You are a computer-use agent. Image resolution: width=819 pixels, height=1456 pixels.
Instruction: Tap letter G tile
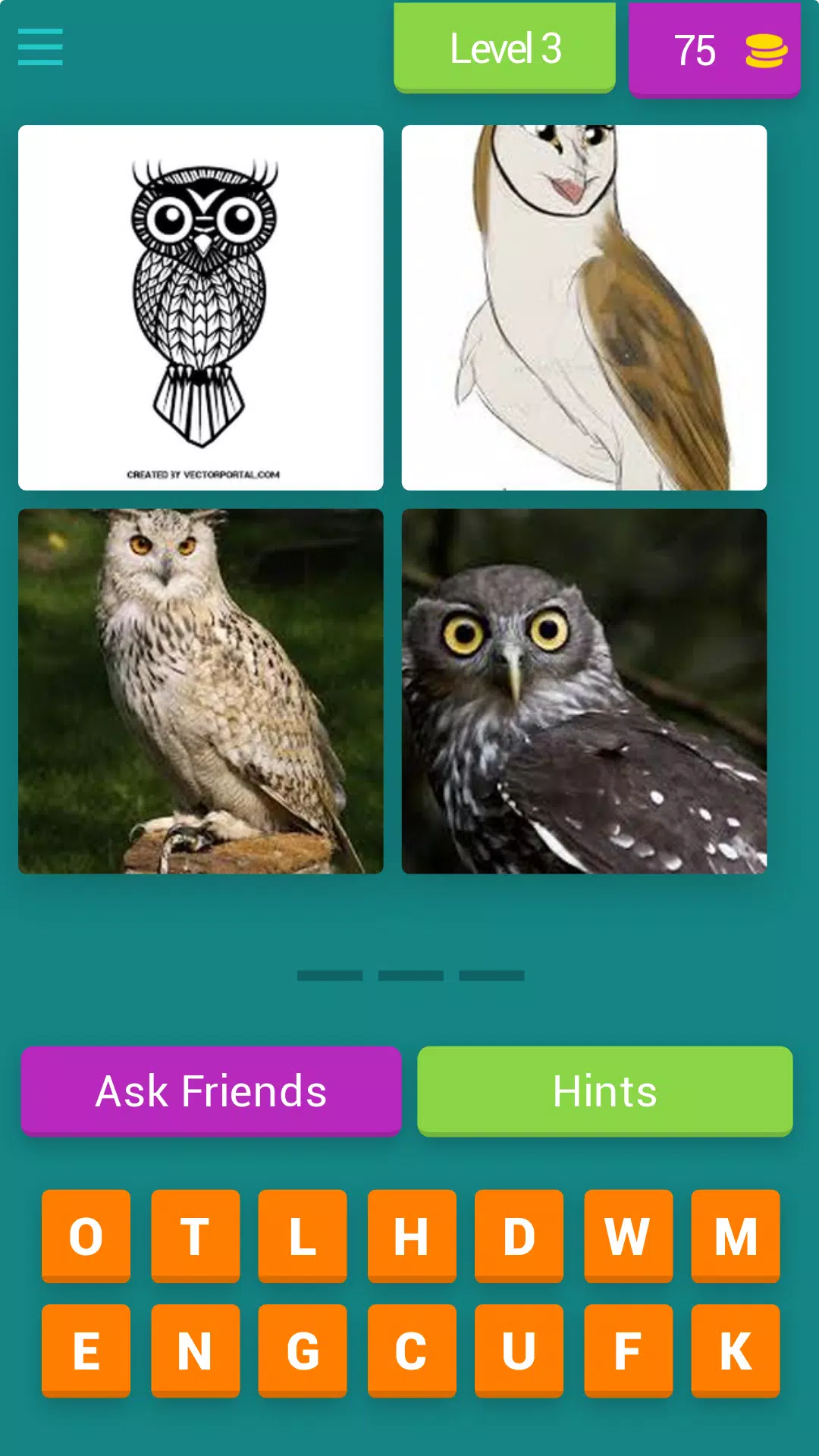303,1350
